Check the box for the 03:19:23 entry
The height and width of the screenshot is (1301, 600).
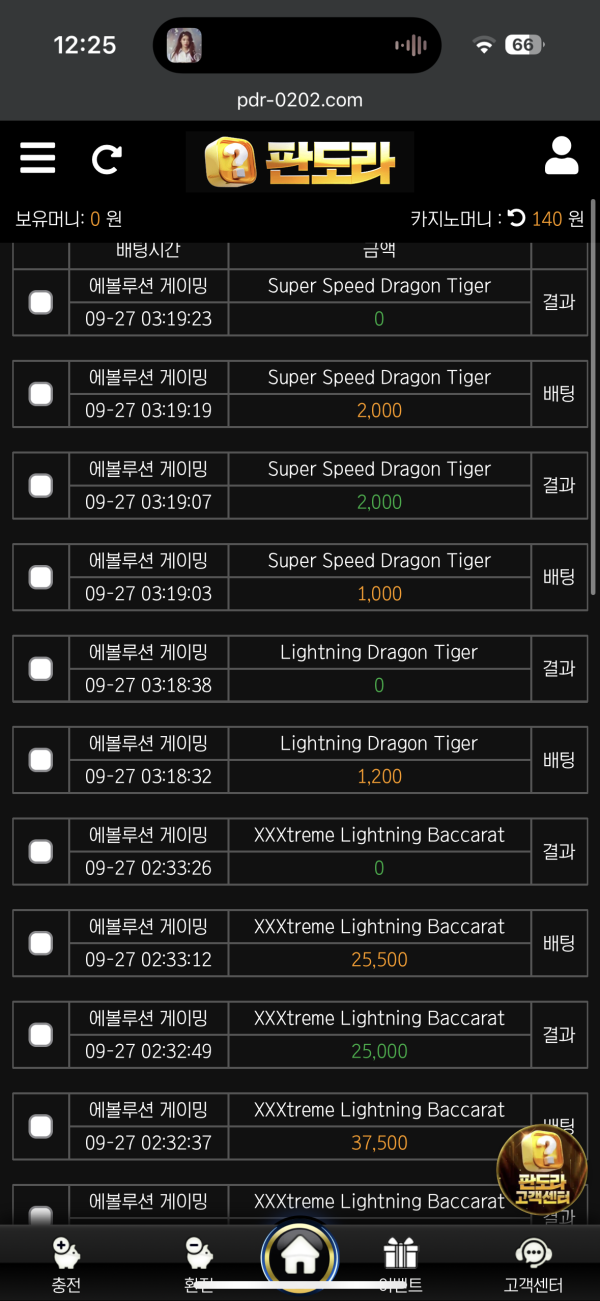pyautogui.click(x=41, y=302)
